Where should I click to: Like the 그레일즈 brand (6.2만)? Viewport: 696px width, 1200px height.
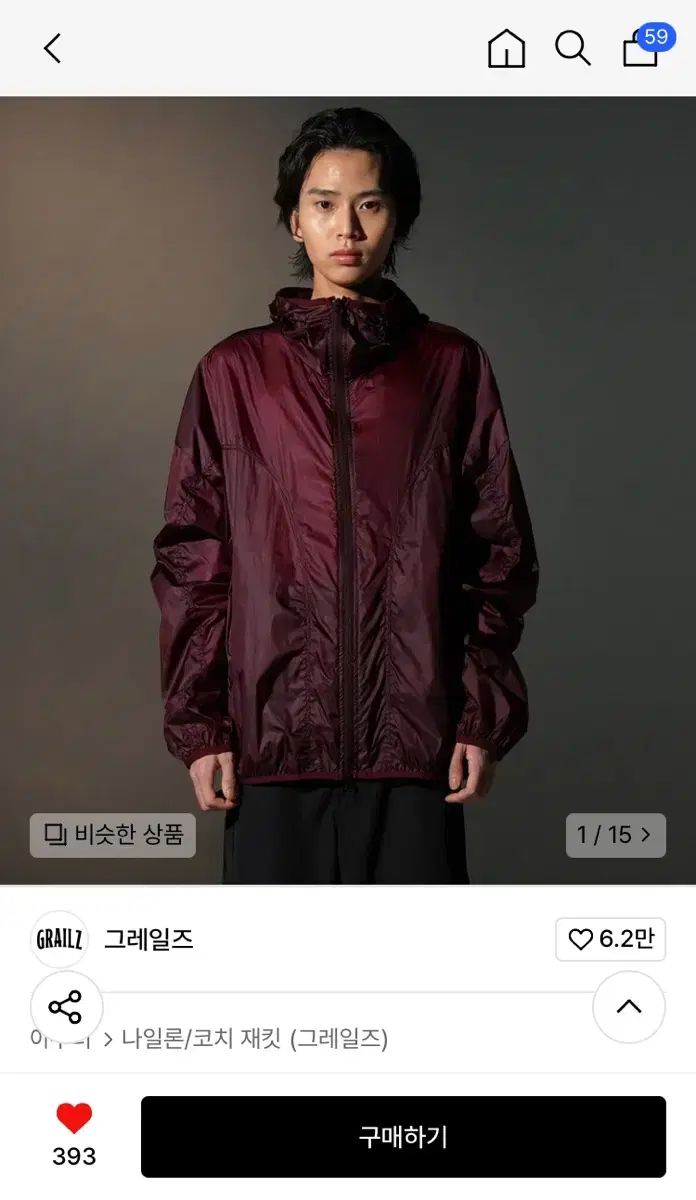[610, 939]
